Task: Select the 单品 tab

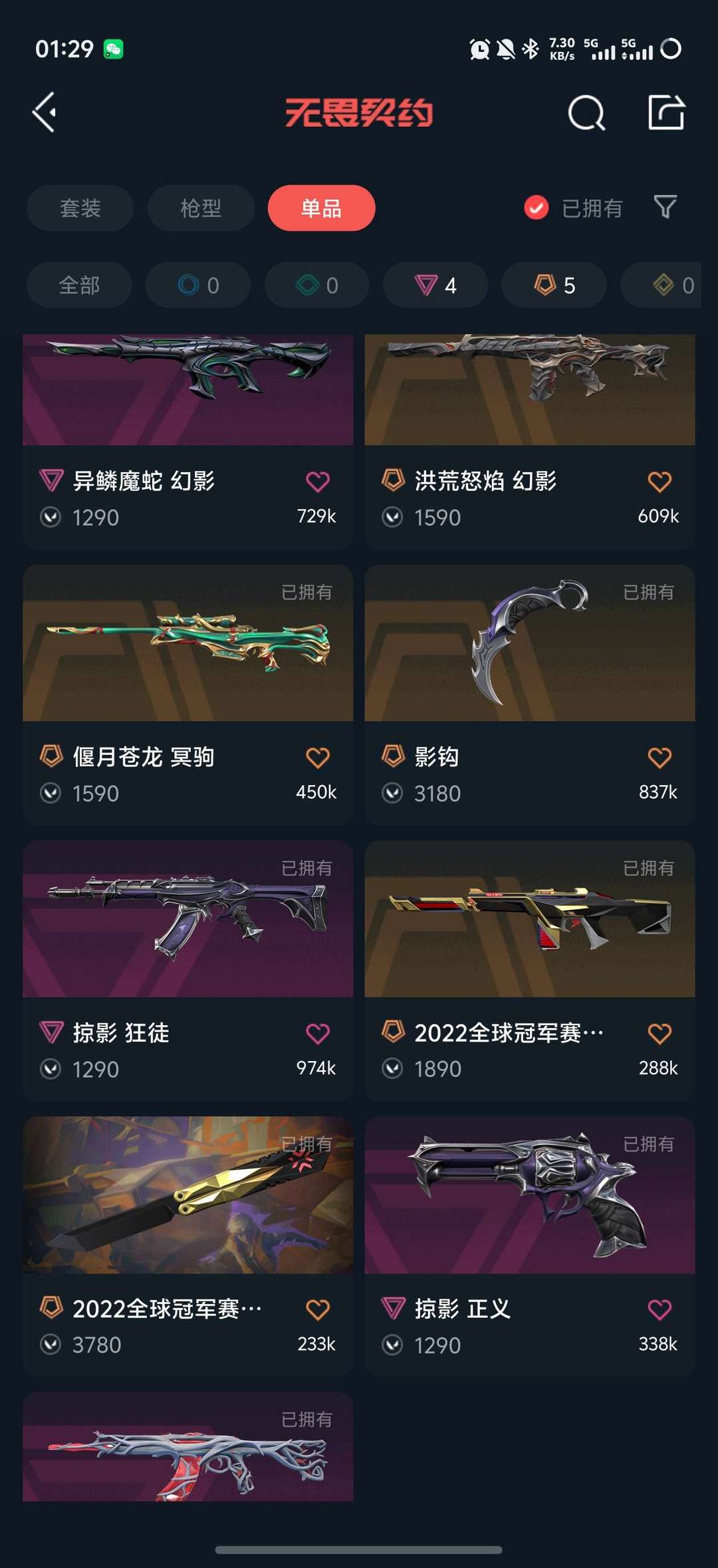Action: 321,208
